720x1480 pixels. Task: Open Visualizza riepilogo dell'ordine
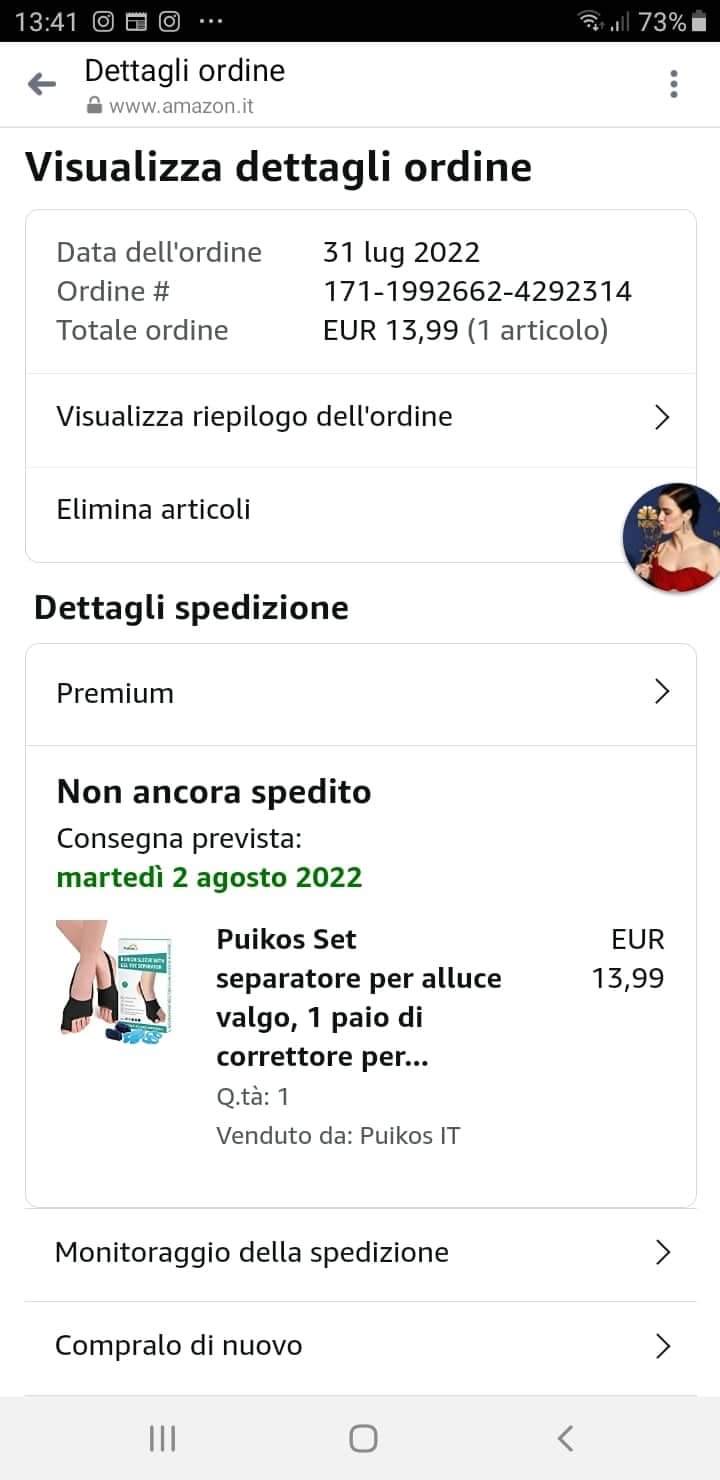(360, 416)
